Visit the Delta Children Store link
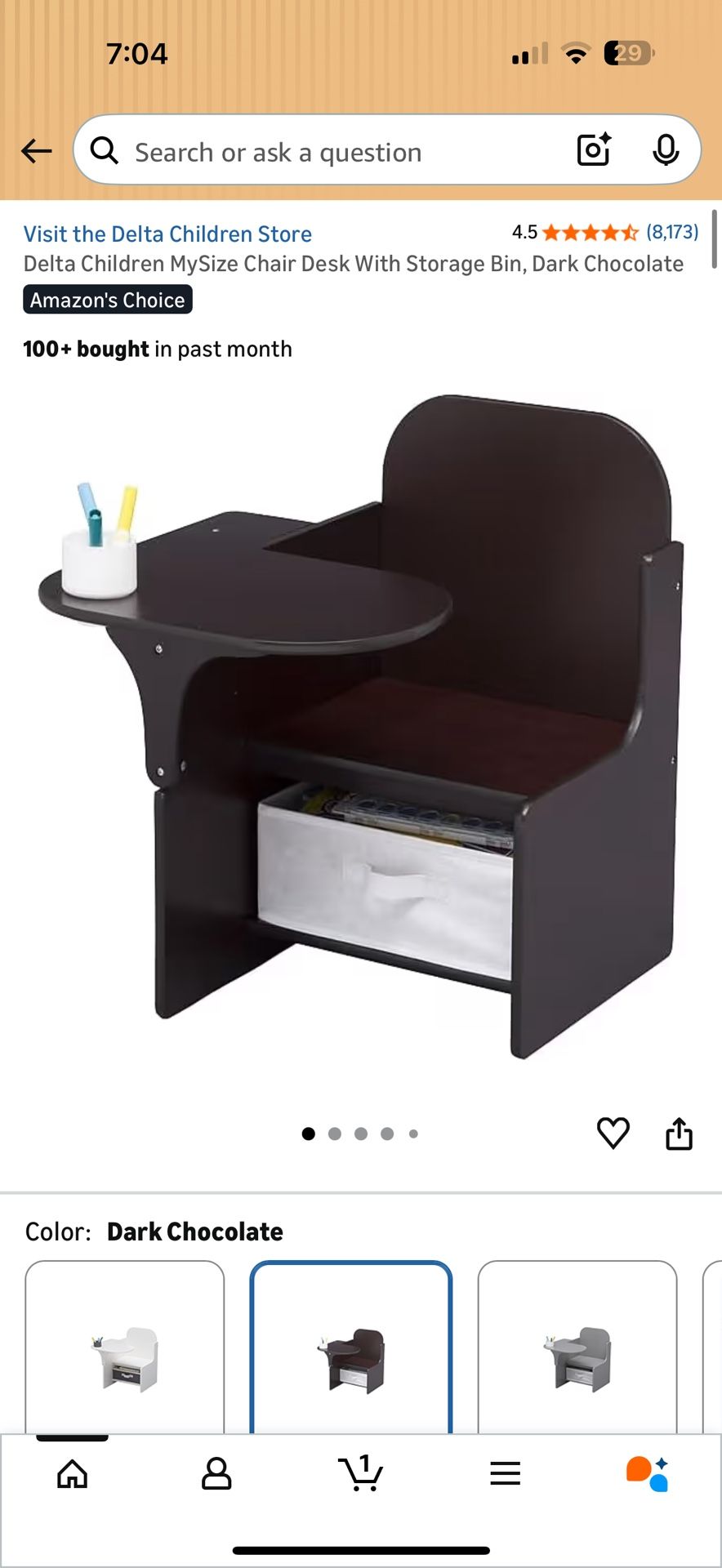Image resolution: width=722 pixels, height=1568 pixels. point(167,234)
